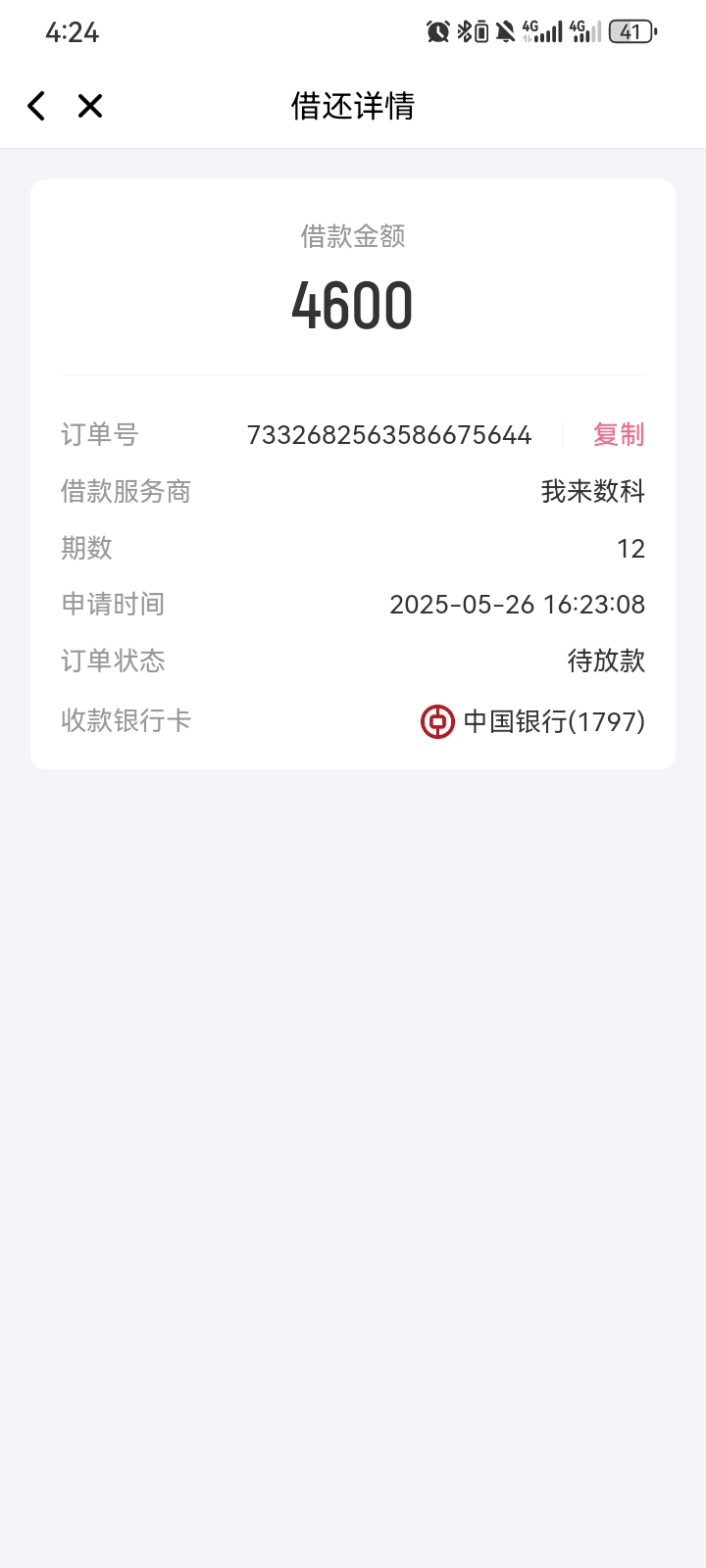Viewport: 706px width, 1568px height.
Task: Copy the order number with 复制
Action: coord(619,434)
